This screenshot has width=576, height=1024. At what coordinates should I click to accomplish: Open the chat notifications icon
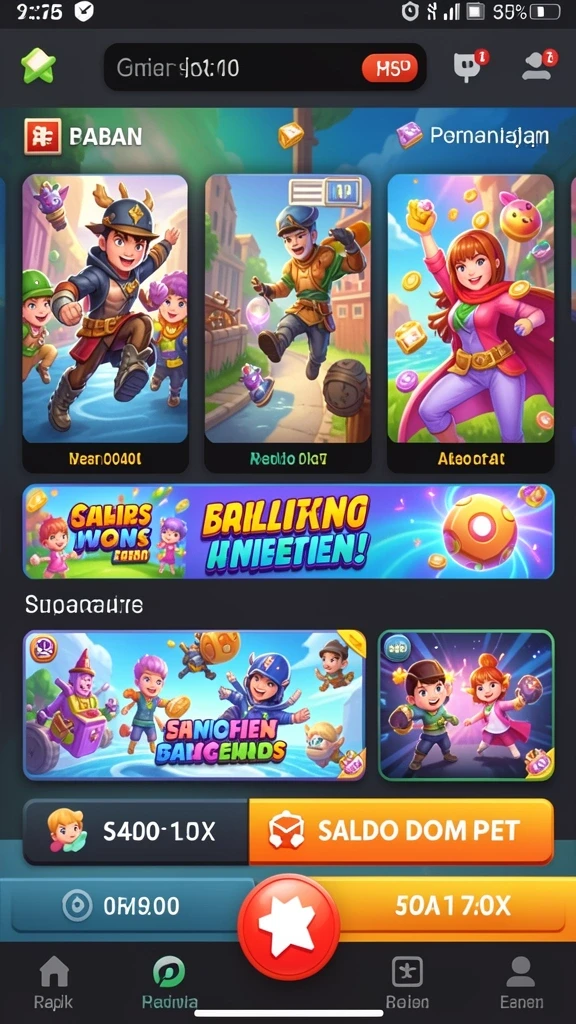pyautogui.click(x=470, y=65)
